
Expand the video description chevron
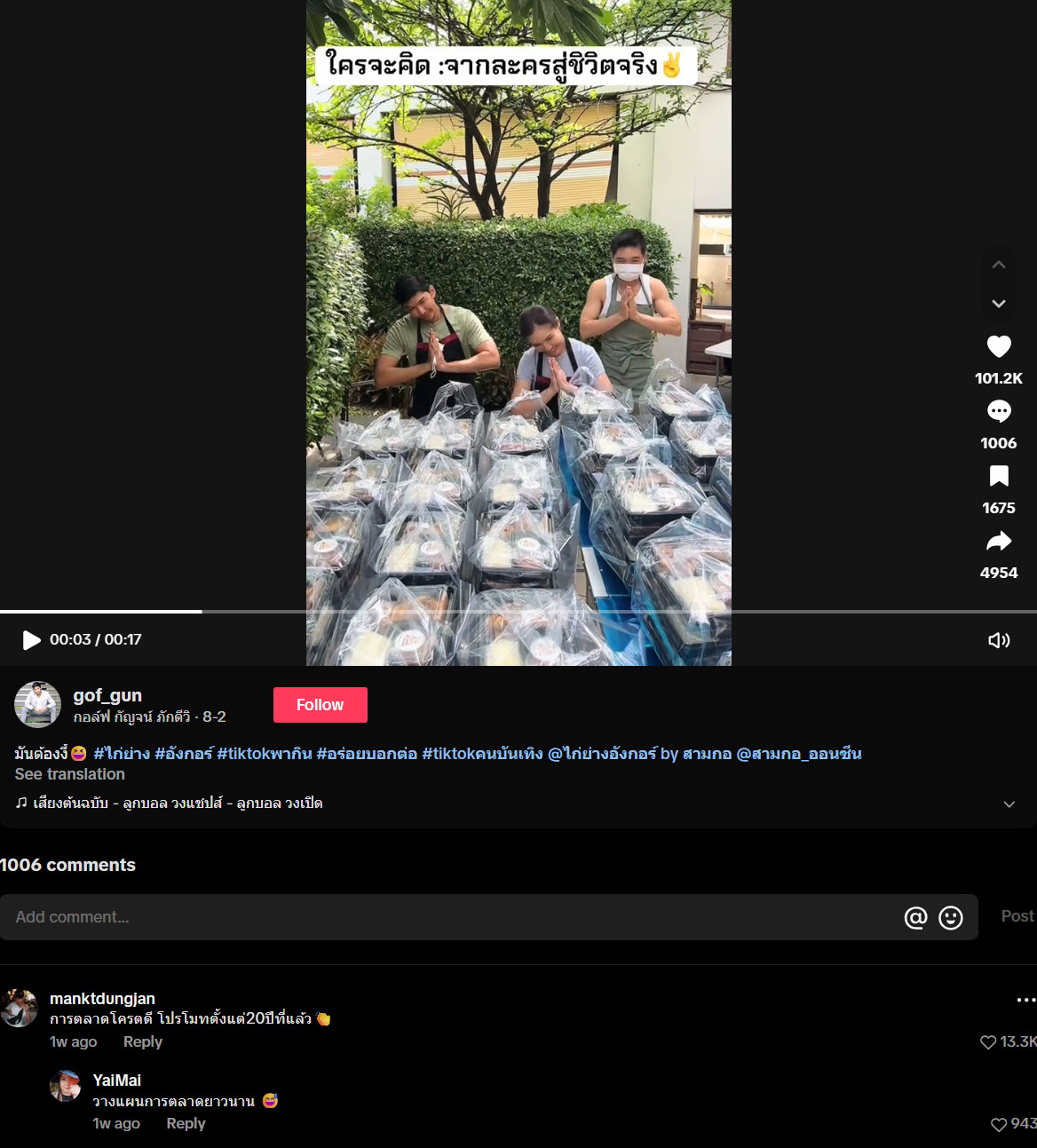[1009, 804]
